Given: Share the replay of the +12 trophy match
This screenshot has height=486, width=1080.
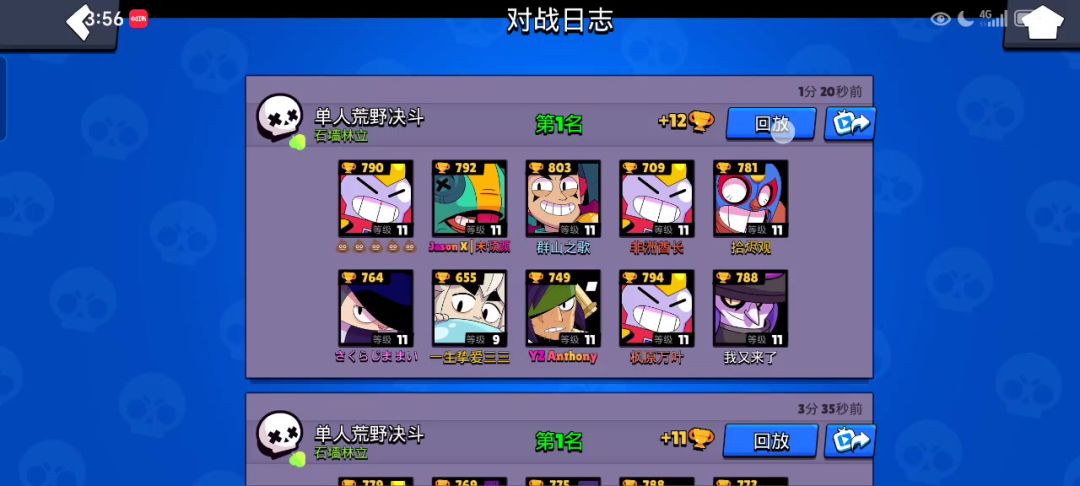Looking at the screenshot, I should coord(850,124).
